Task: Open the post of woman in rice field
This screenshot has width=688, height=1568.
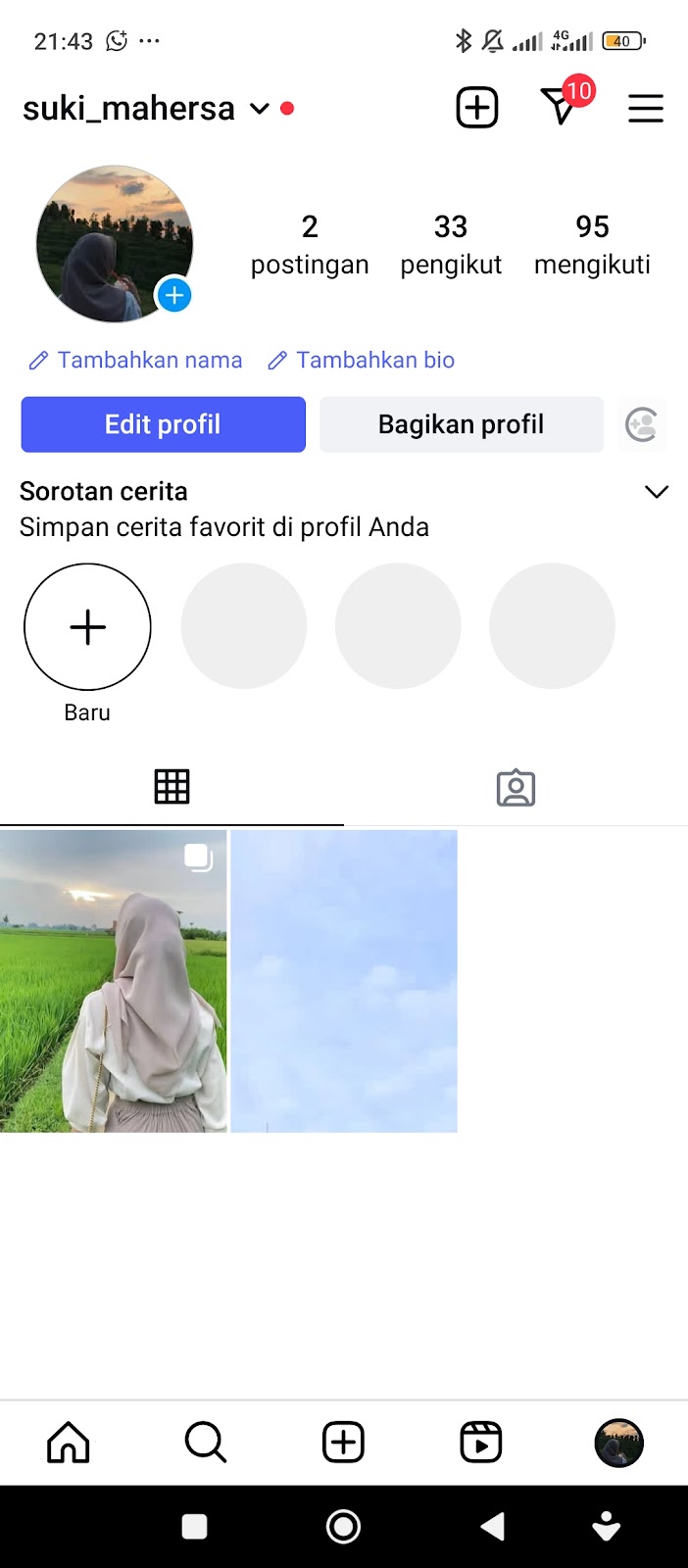Action: click(x=113, y=981)
